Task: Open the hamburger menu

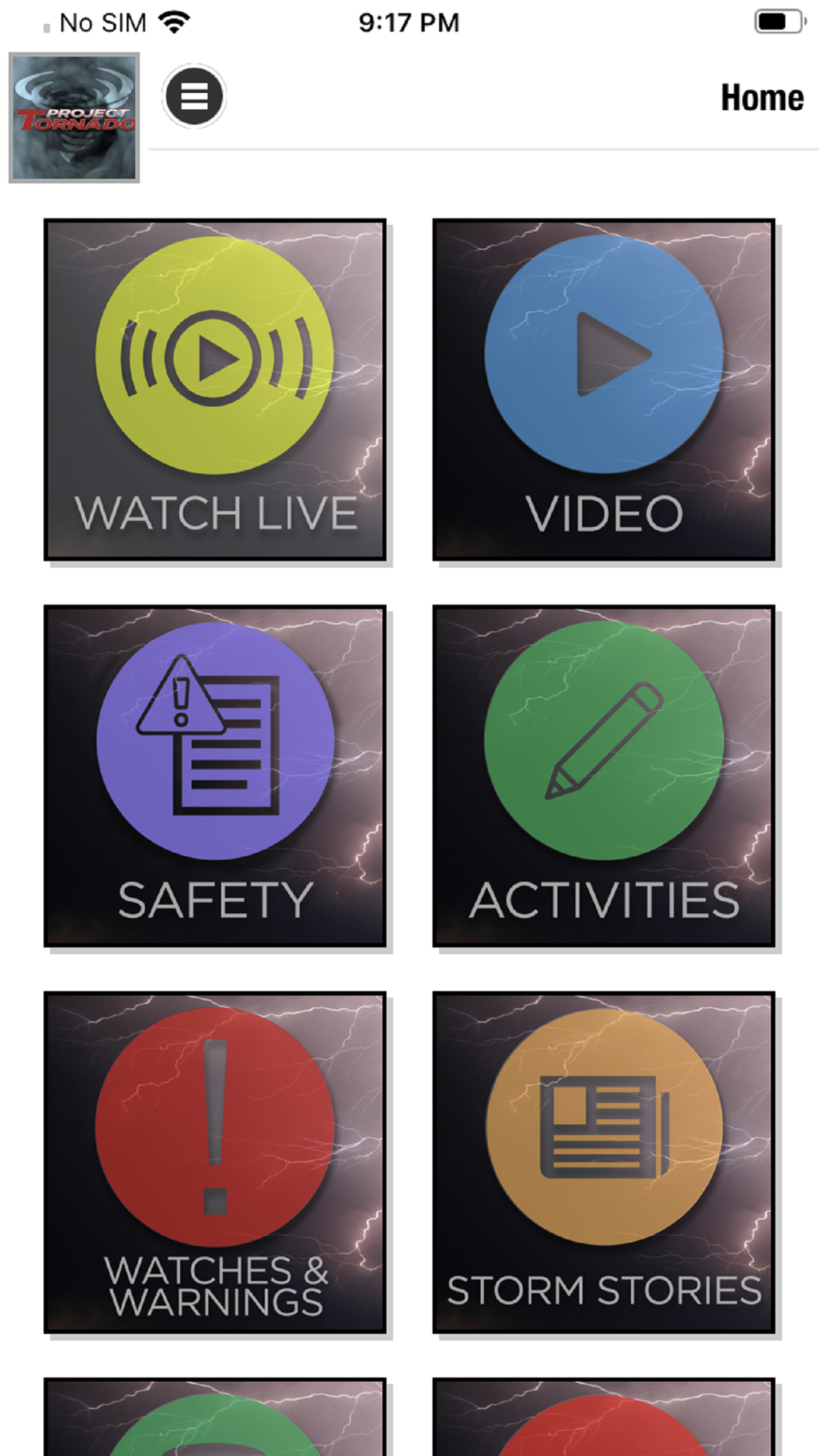Action: (194, 97)
